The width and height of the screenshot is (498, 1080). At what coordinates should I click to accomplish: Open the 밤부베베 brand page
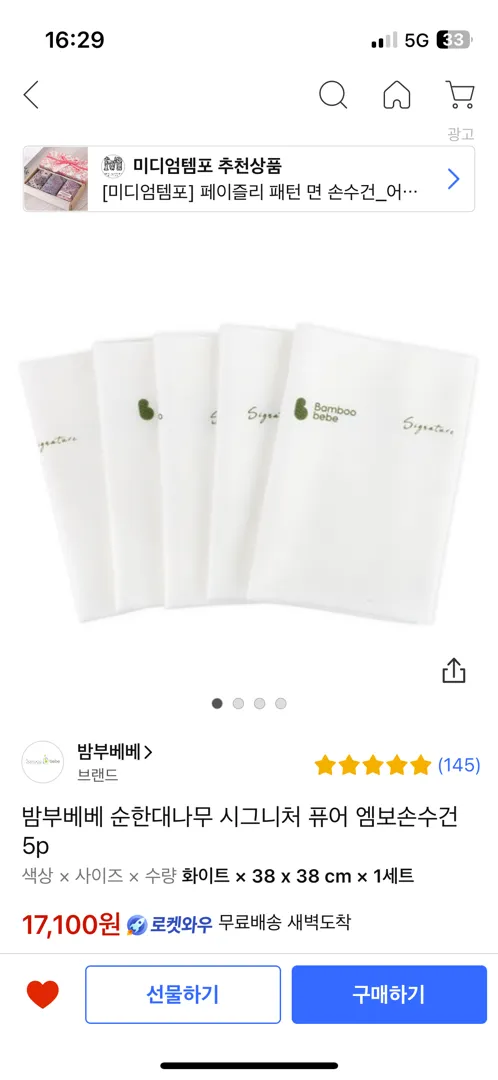click(114, 751)
